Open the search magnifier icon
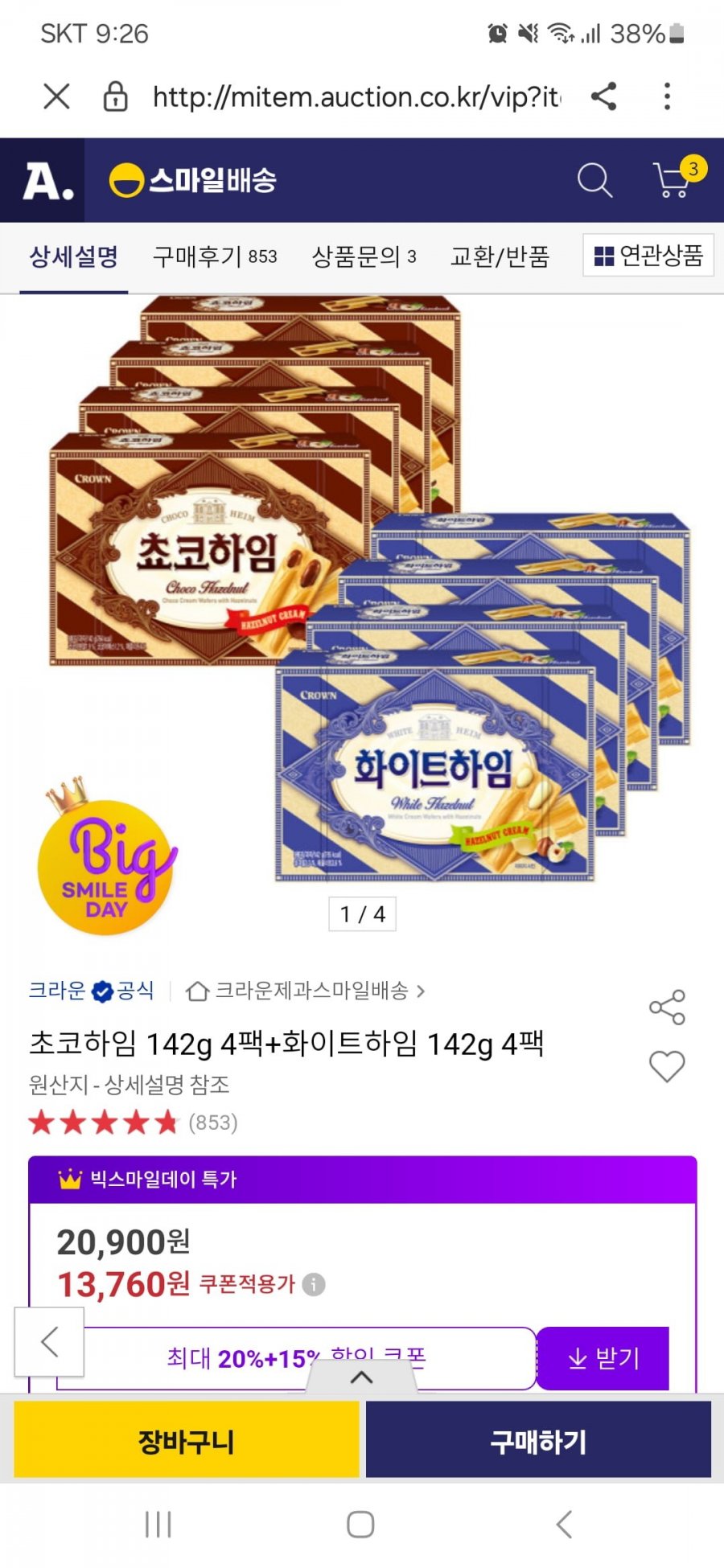Image resolution: width=724 pixels, height=1568 pixels. tap(594, 180)
